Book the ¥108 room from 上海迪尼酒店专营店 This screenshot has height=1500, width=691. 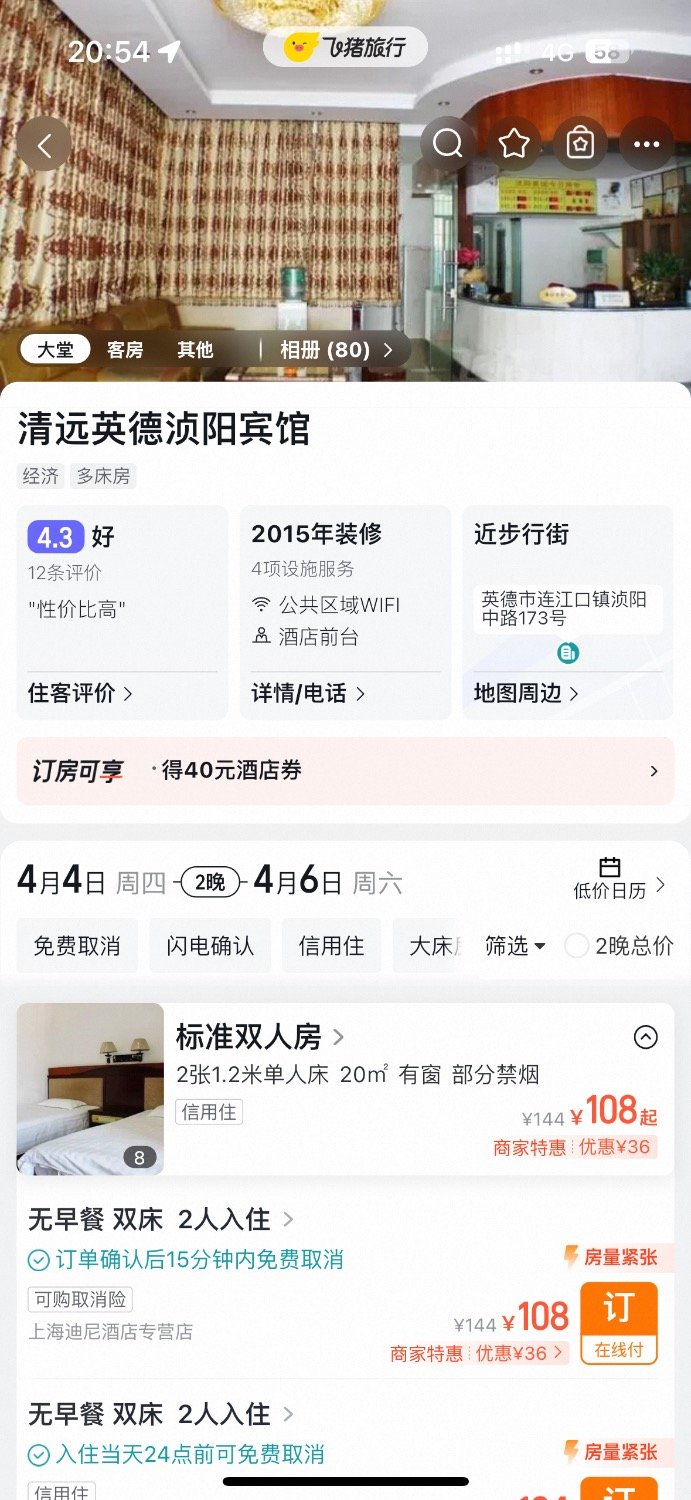coord(619,1323)
